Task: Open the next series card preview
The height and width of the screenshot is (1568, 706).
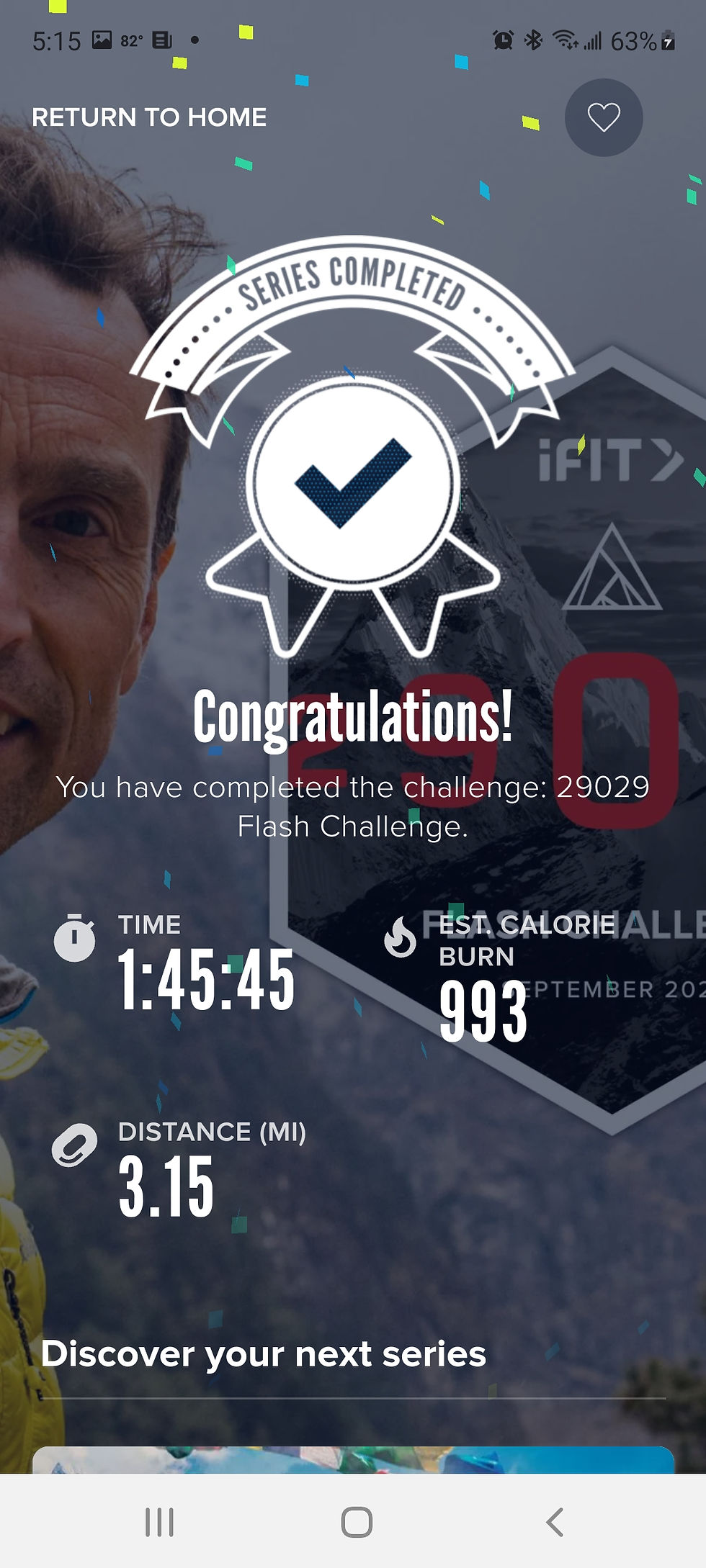Action: (353, 1460)
